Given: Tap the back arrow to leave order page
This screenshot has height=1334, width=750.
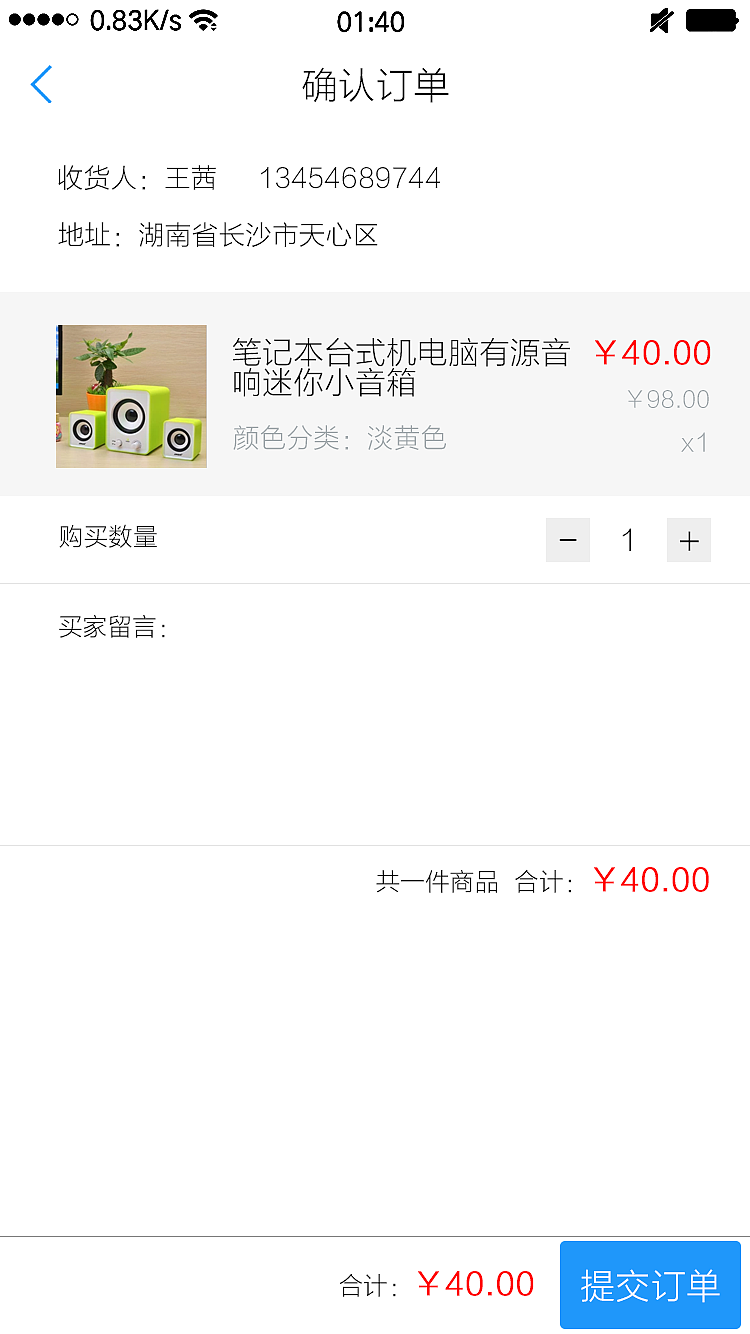Looking at the screenshot, I should (x=41, y=85).
